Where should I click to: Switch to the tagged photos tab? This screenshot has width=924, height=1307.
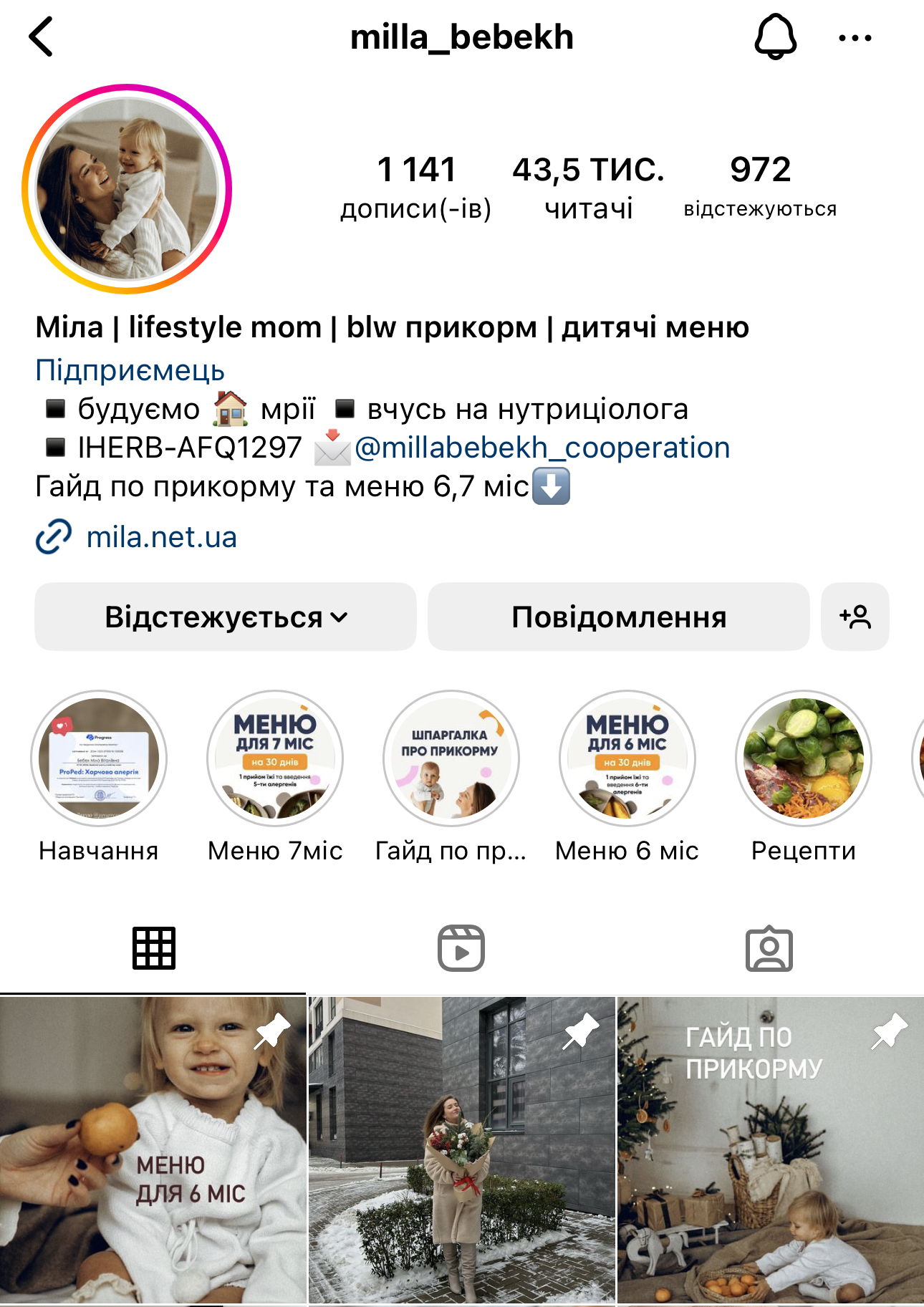coord(769,948)
